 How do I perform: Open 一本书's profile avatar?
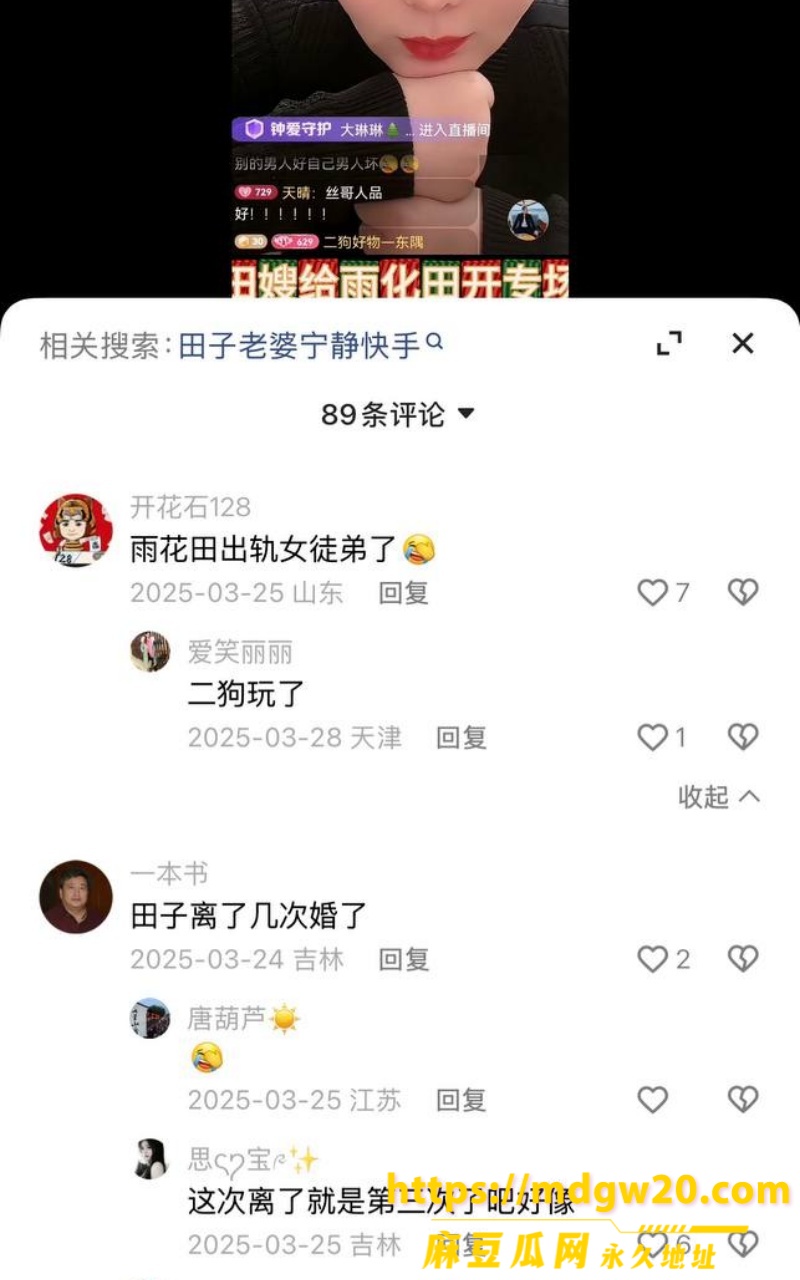pyautogui.click(x=76, y=897)
